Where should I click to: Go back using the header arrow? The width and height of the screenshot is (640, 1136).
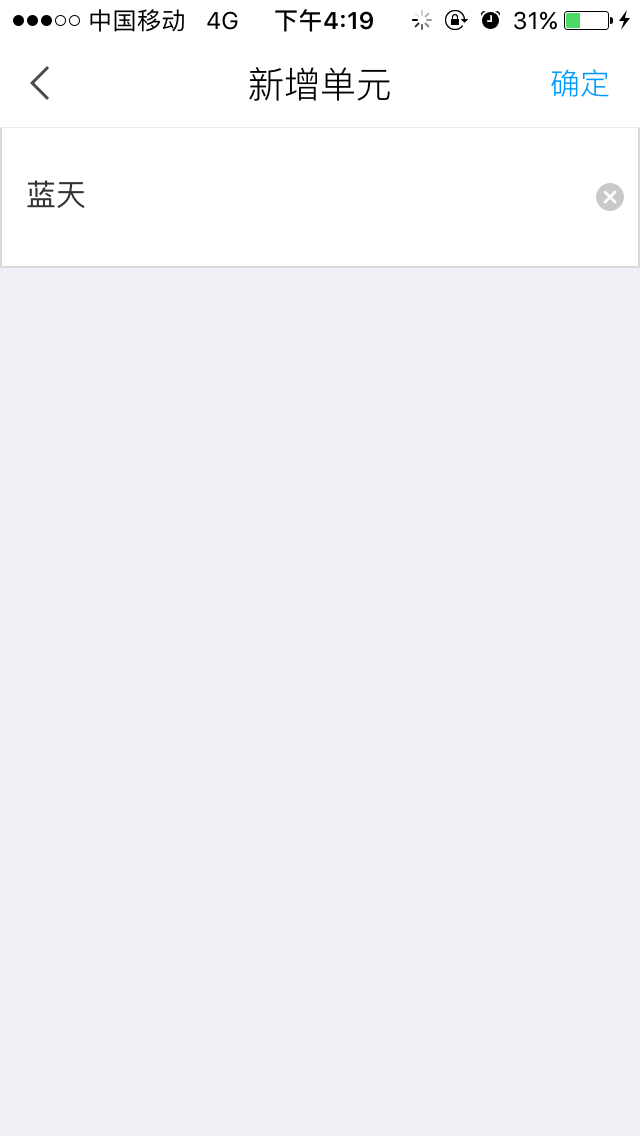[40, 83]
